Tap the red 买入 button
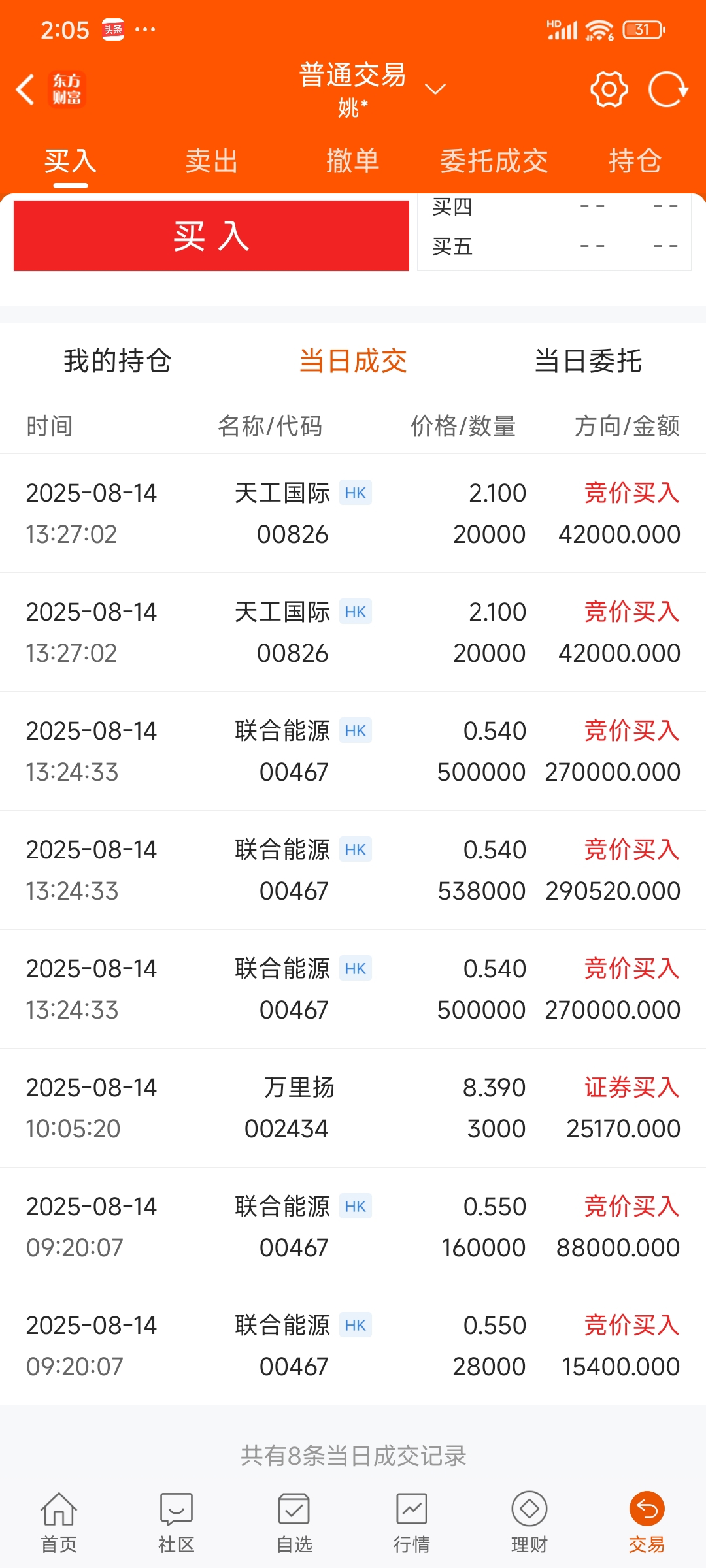 [211, 236]
